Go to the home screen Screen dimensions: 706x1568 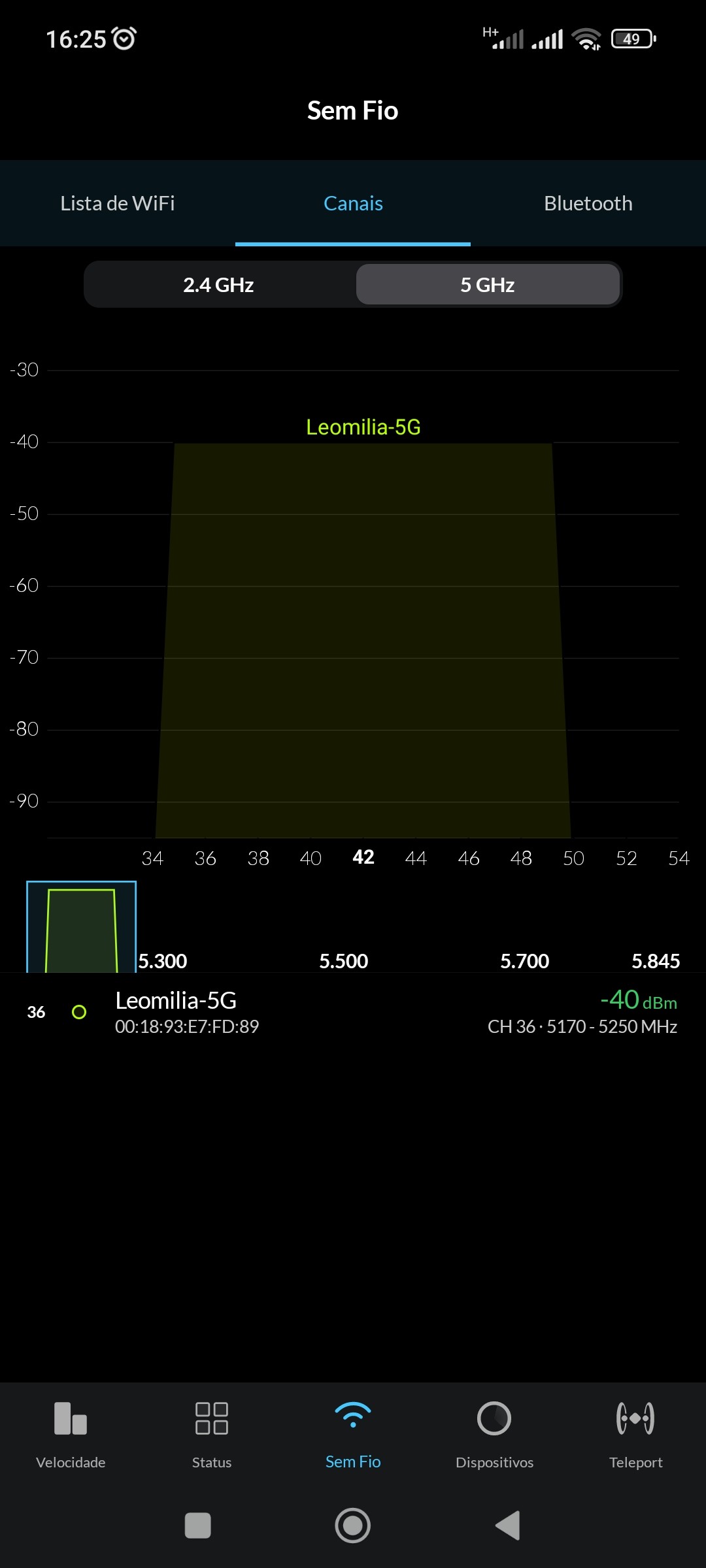pos(353,1526)
